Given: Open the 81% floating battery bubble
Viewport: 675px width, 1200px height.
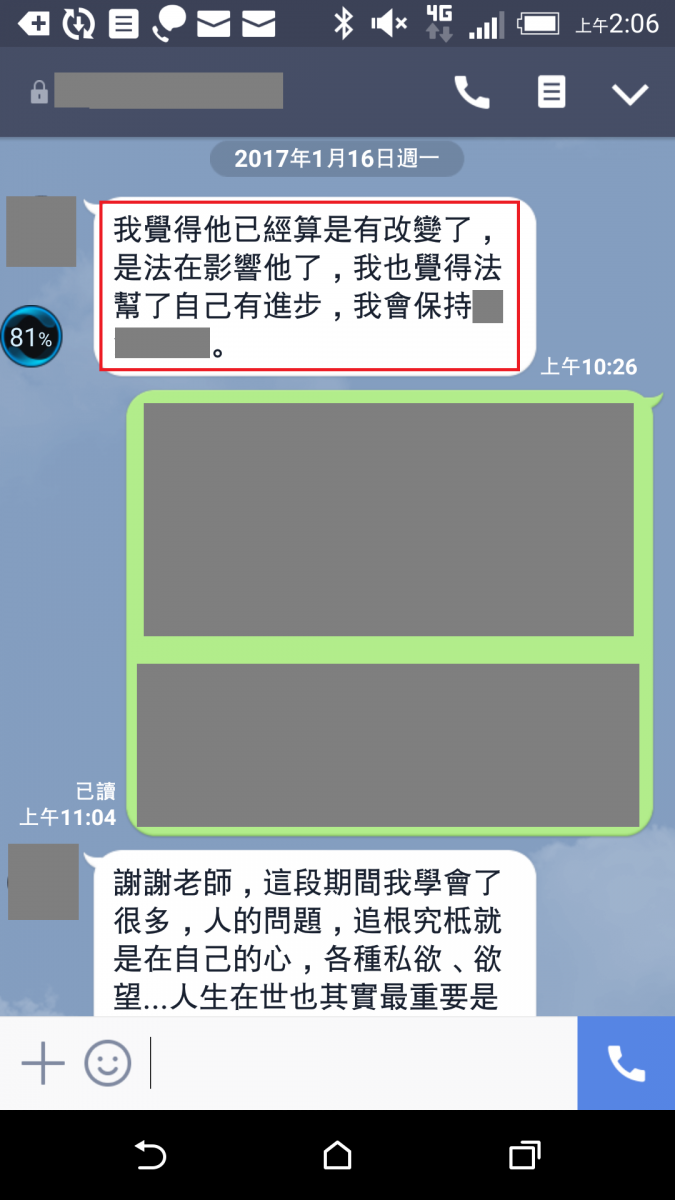Looking at the screenshot, I should pos(31,337).
